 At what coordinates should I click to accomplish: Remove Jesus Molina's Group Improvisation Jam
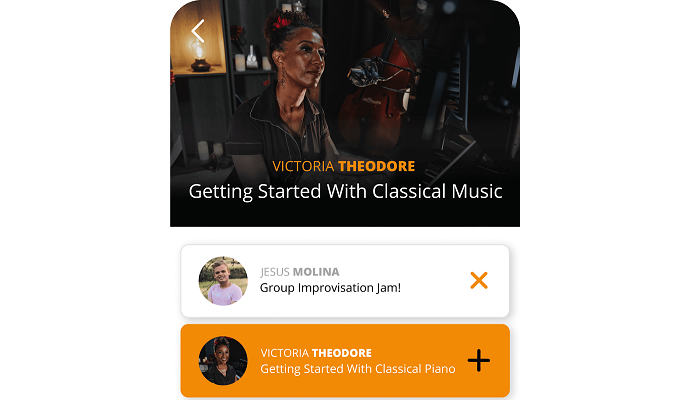click(479, 281)
